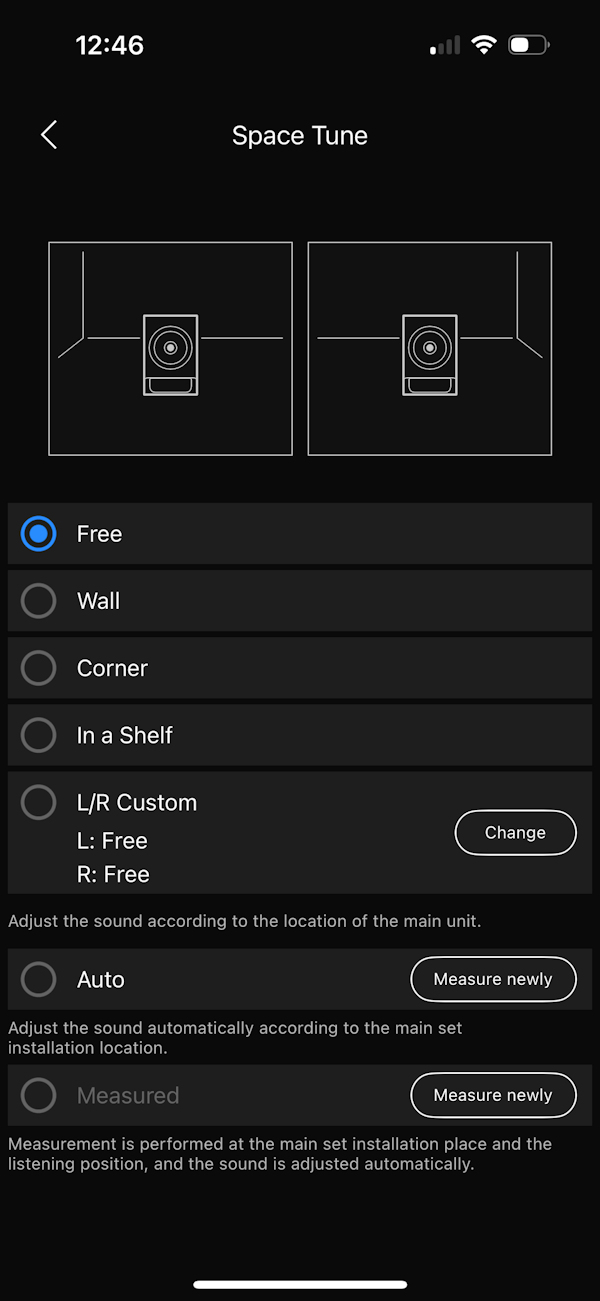Tap Measure newly next to Measured

(x=494, y=1095)
